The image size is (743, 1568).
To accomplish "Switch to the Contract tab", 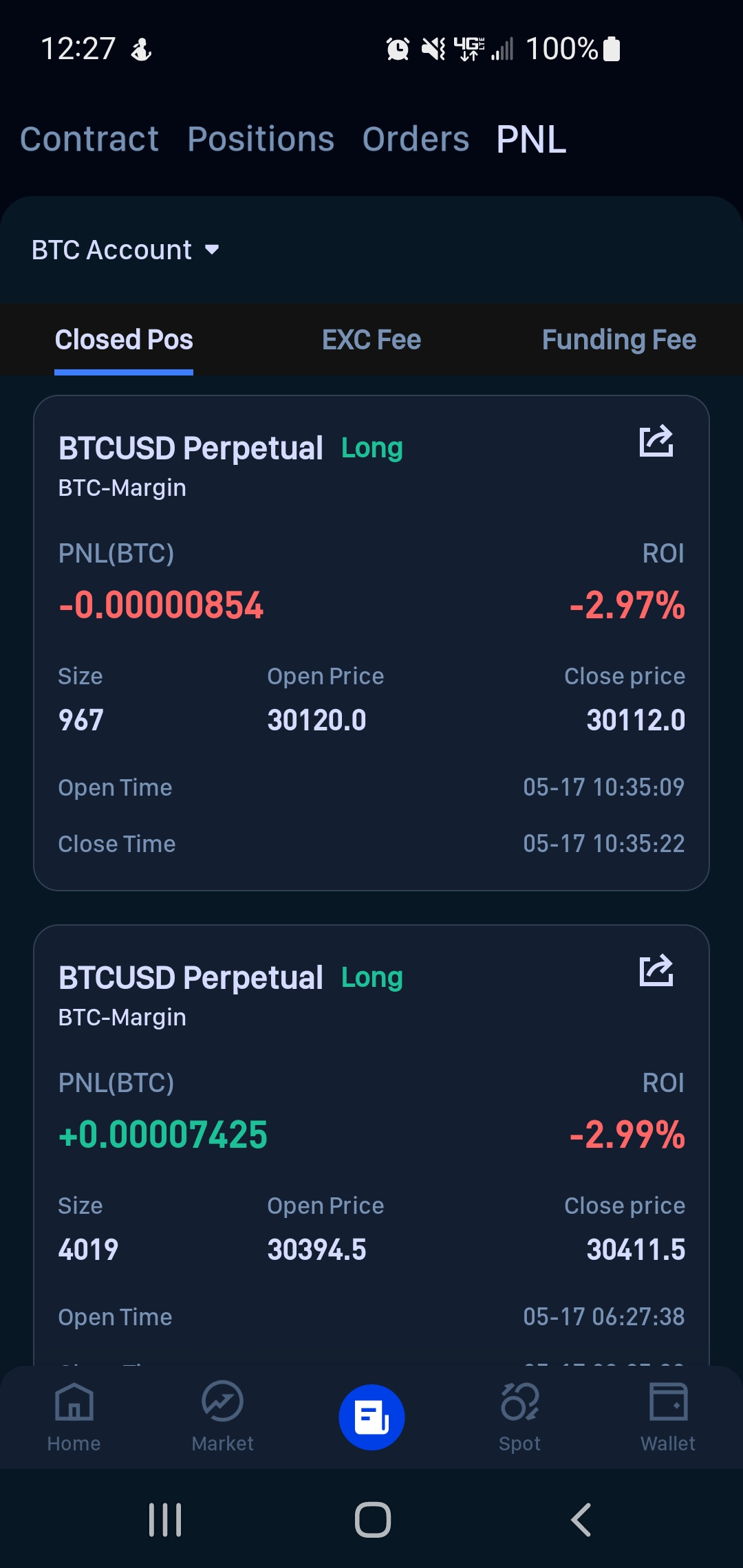I will pyautogui.click(x=89, y=139).
